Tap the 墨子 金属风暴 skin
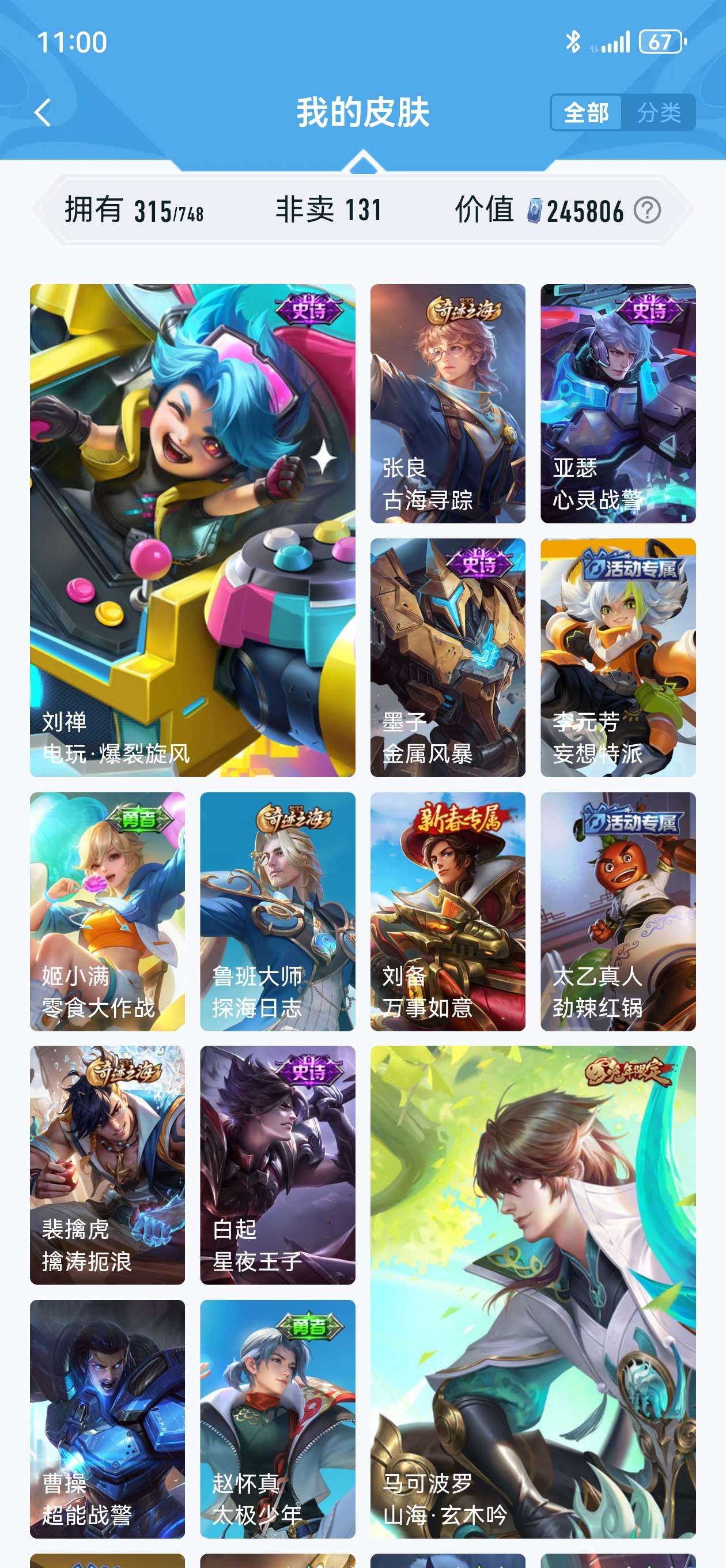726x1568 pixels. [x=447, y=657]
